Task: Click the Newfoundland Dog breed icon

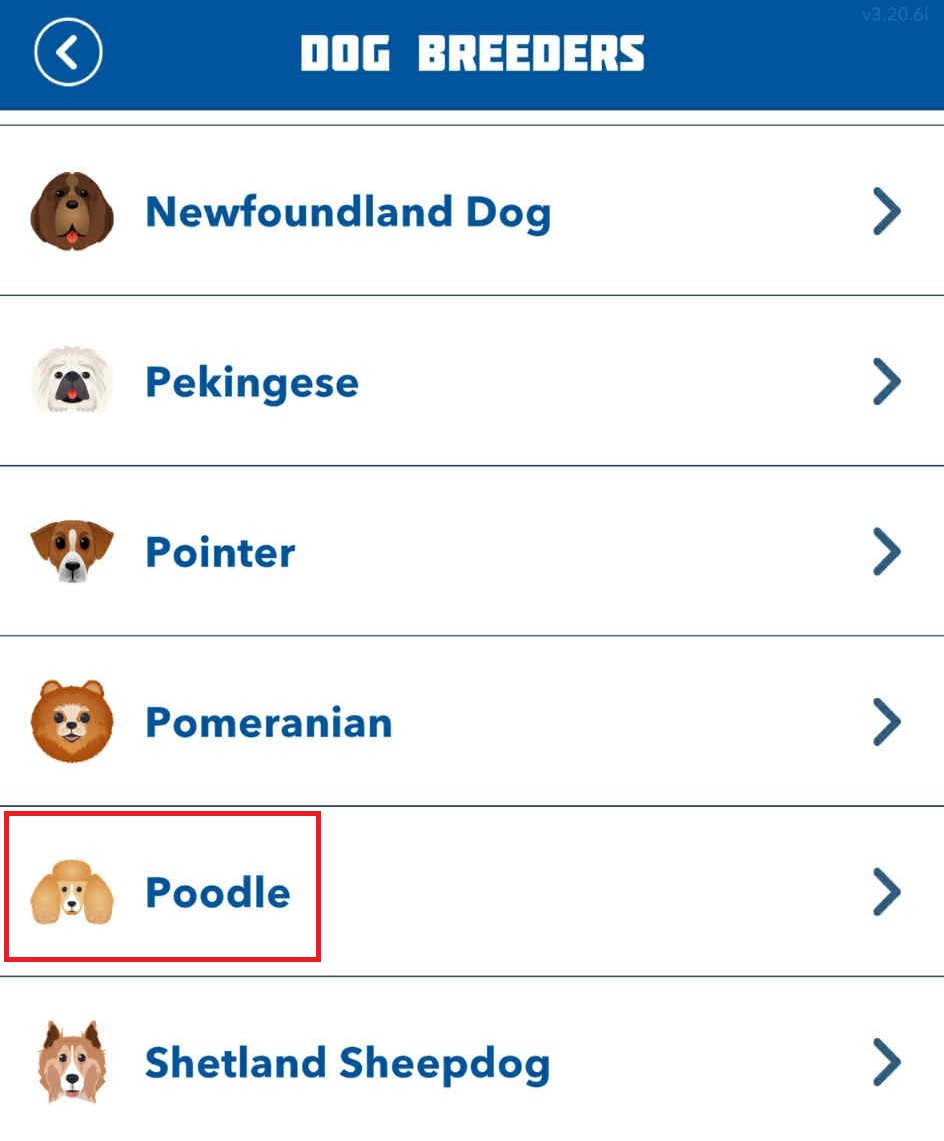Action: click(x=71, y=211)
